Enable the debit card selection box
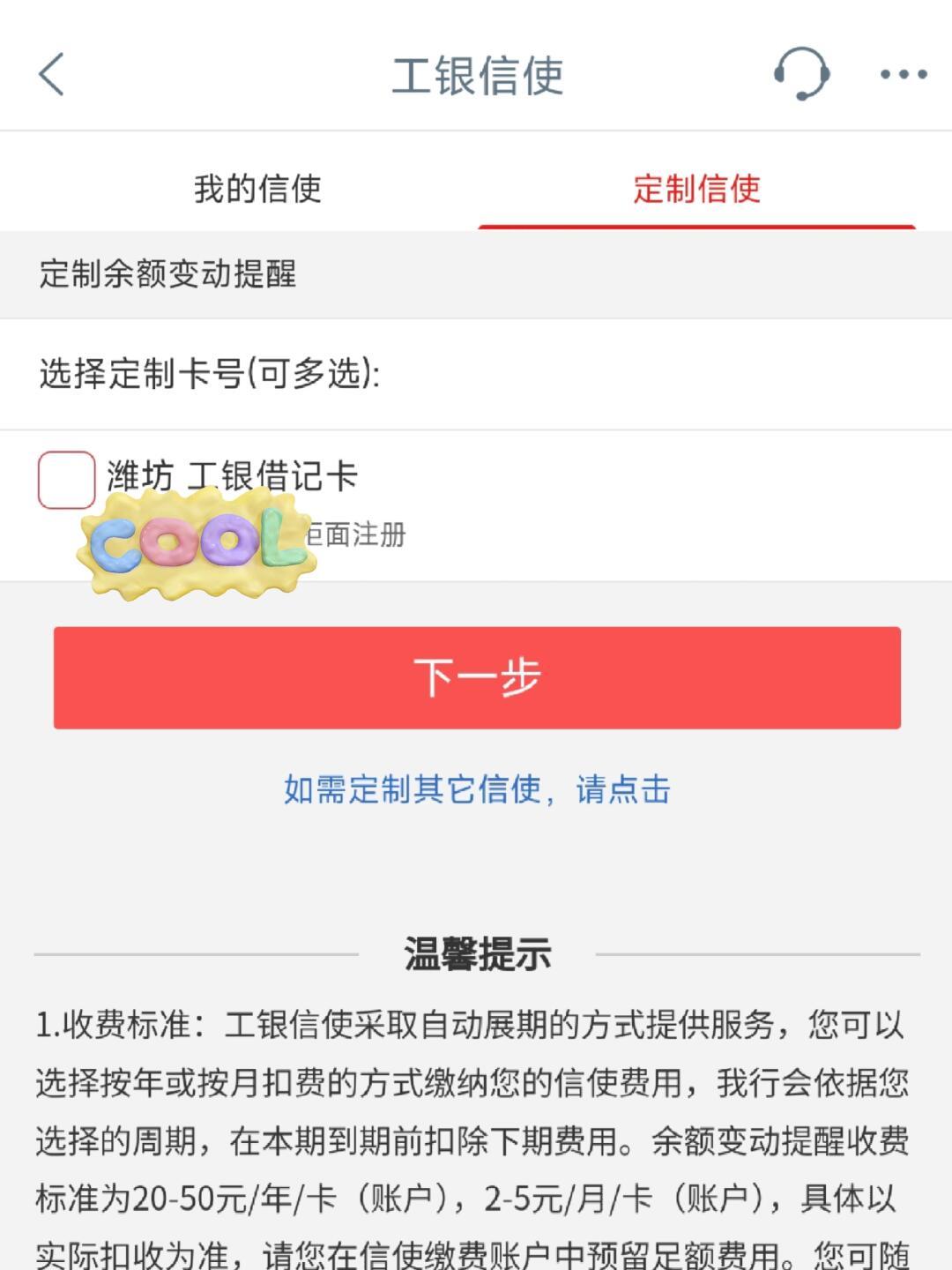Viewport: 952px width, 1270px height. 66,481
